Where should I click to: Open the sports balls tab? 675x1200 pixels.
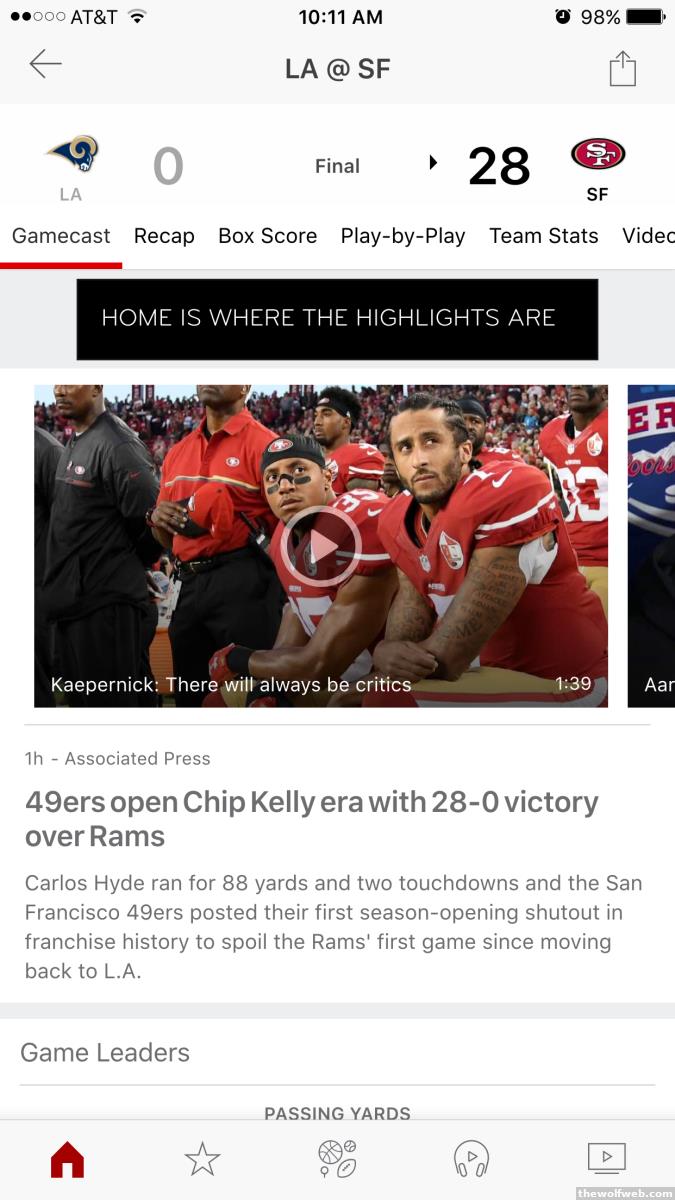click(x=337, y=1159)
